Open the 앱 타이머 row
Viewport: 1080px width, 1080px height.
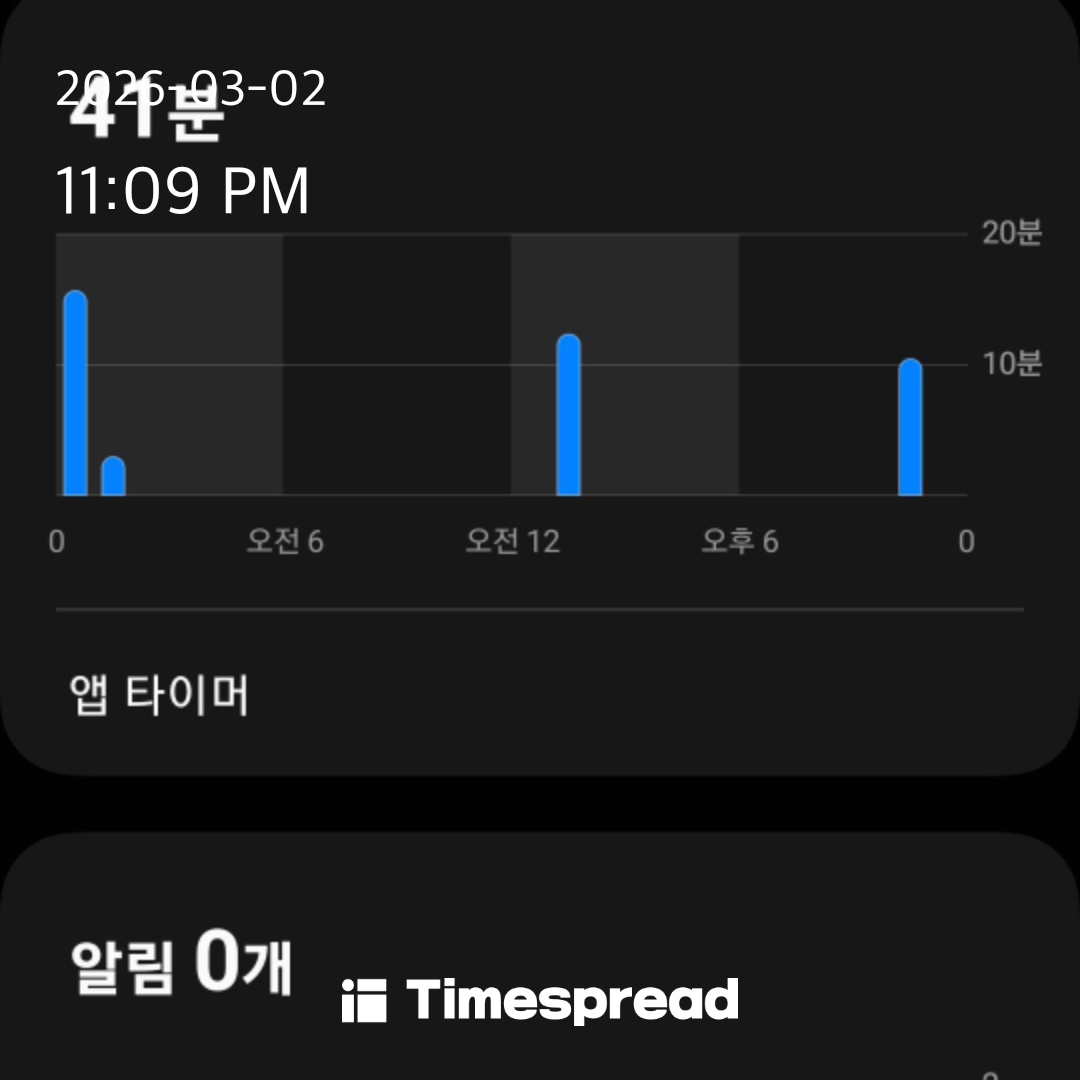tap(539, 693)
